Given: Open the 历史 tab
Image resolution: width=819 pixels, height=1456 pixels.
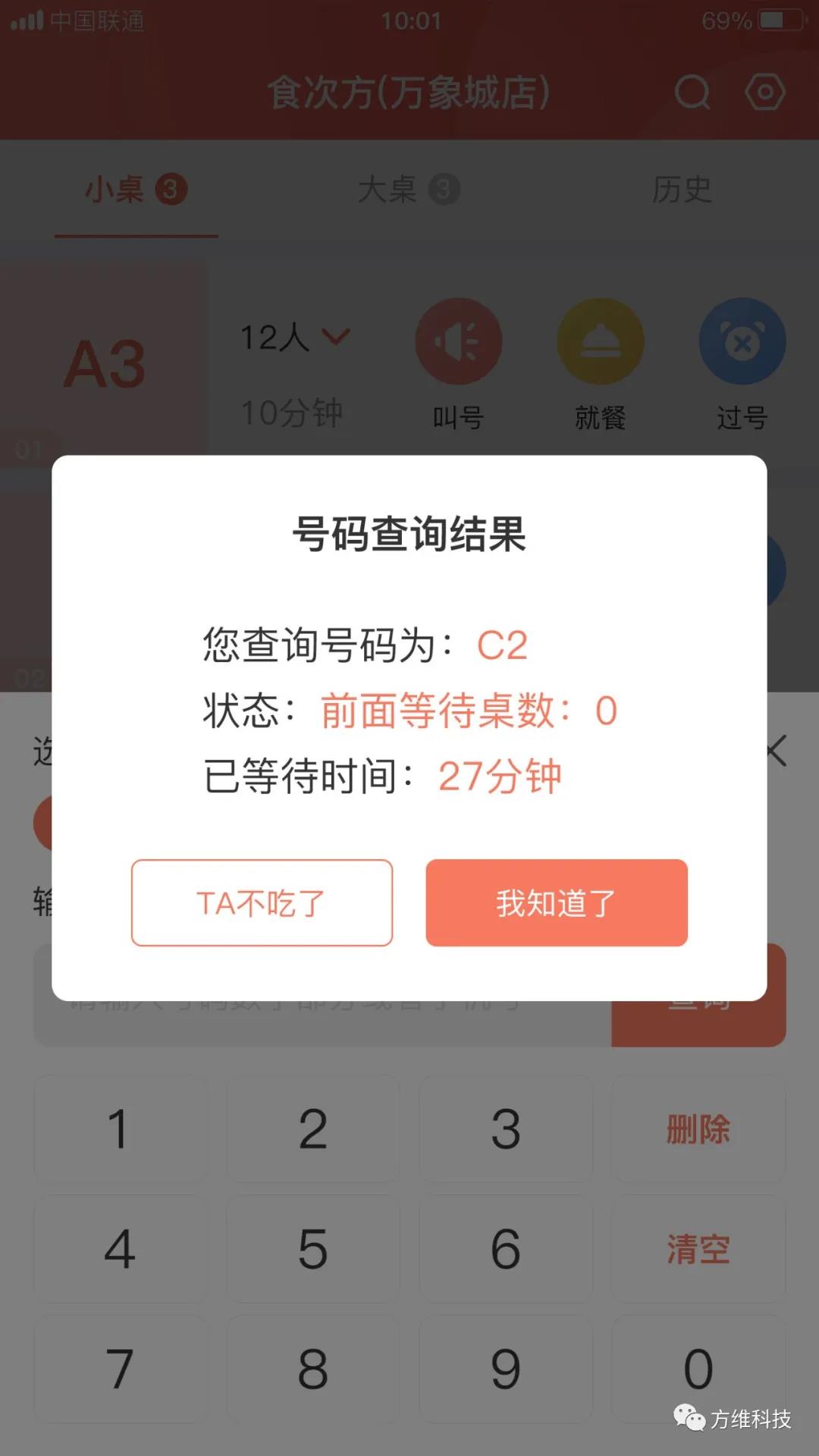Looking at the screenshot, I should 681,190.
